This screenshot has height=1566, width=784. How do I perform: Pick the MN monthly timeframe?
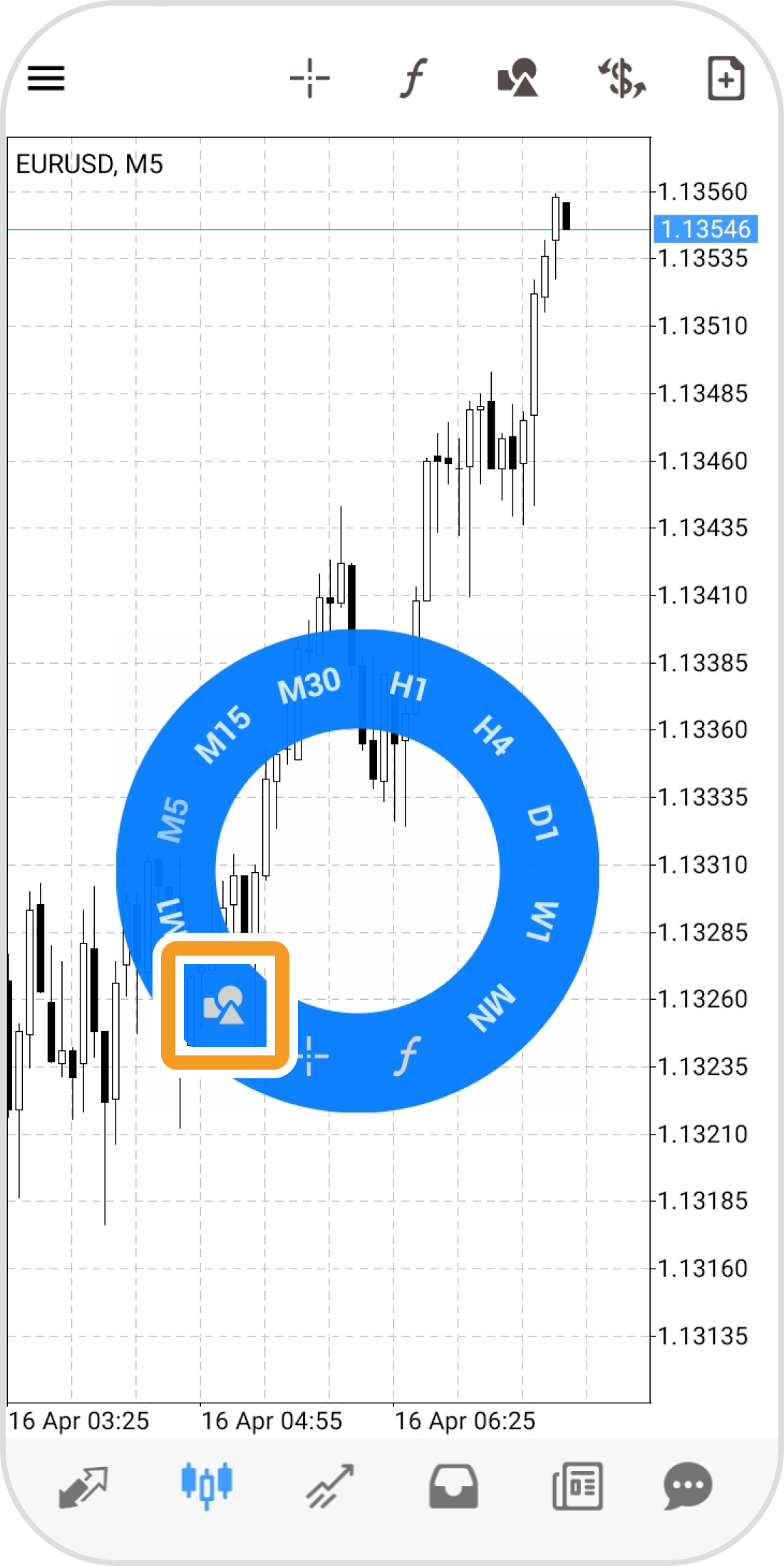(492, 1007)
